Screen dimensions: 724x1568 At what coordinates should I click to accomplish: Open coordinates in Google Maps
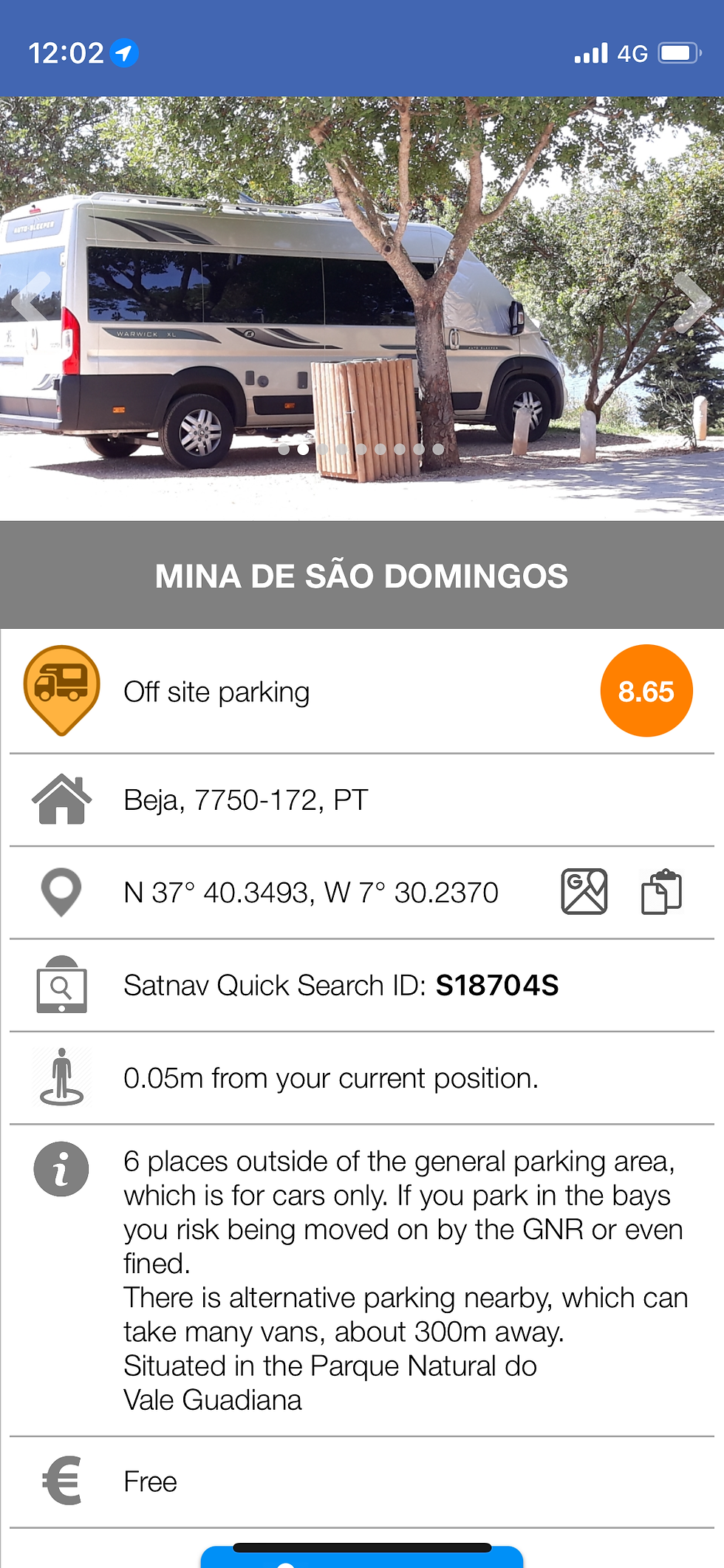584,892
